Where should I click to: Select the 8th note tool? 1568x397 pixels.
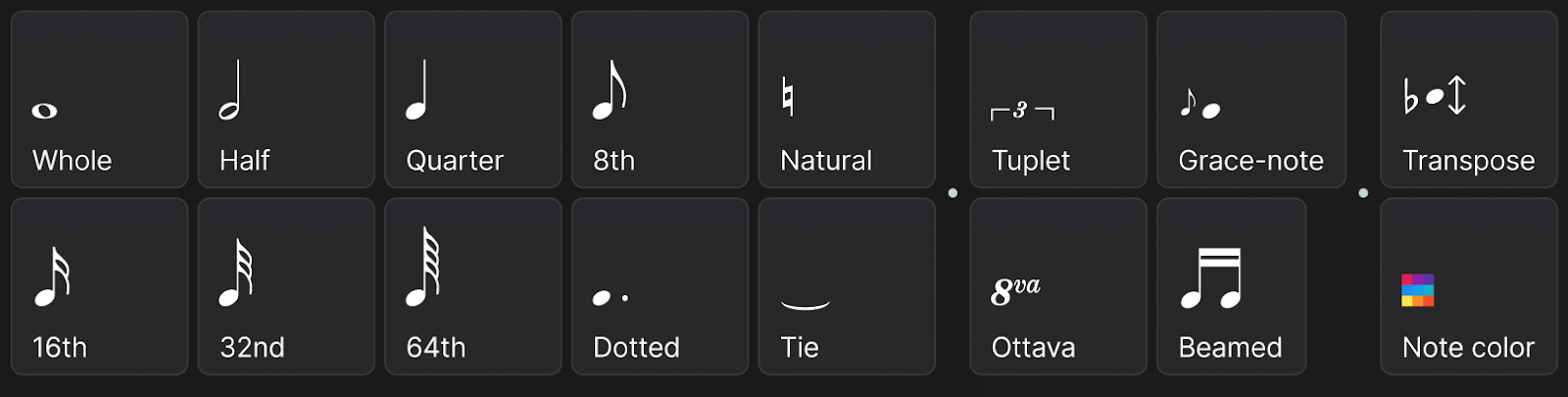[x=660, y=99]
